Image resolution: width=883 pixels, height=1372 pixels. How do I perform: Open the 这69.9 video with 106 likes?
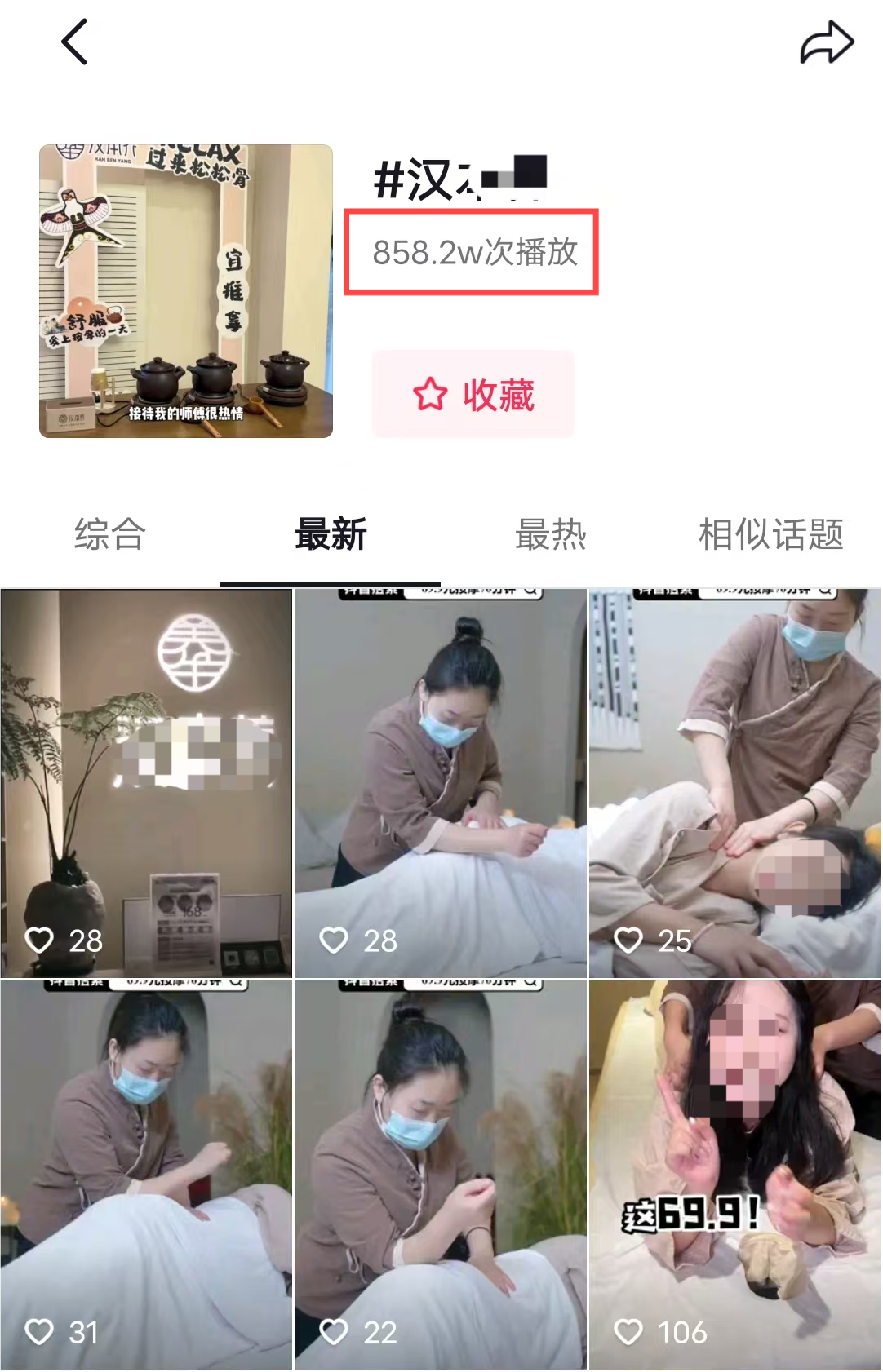point(734,1175)
